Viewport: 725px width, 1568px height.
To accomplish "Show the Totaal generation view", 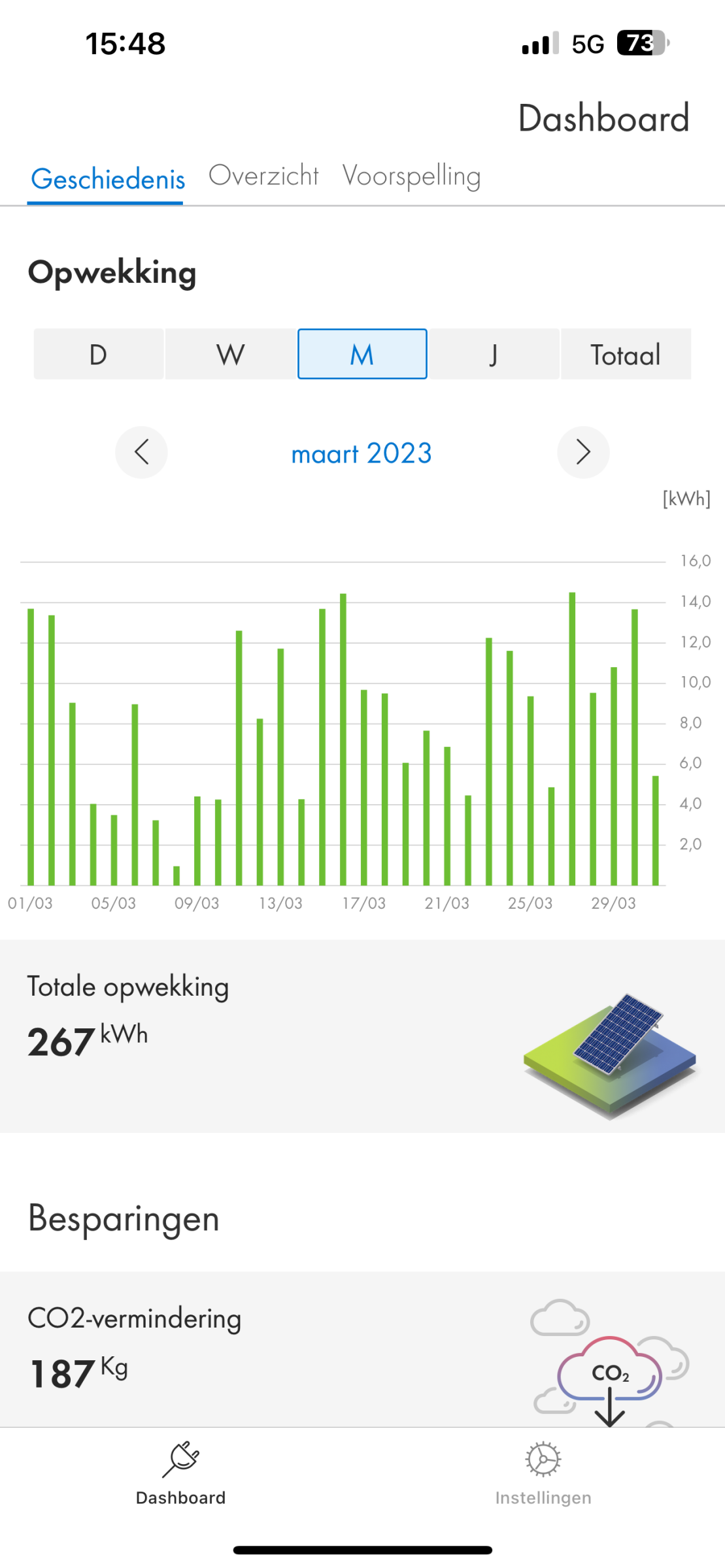I will [626, 354].
